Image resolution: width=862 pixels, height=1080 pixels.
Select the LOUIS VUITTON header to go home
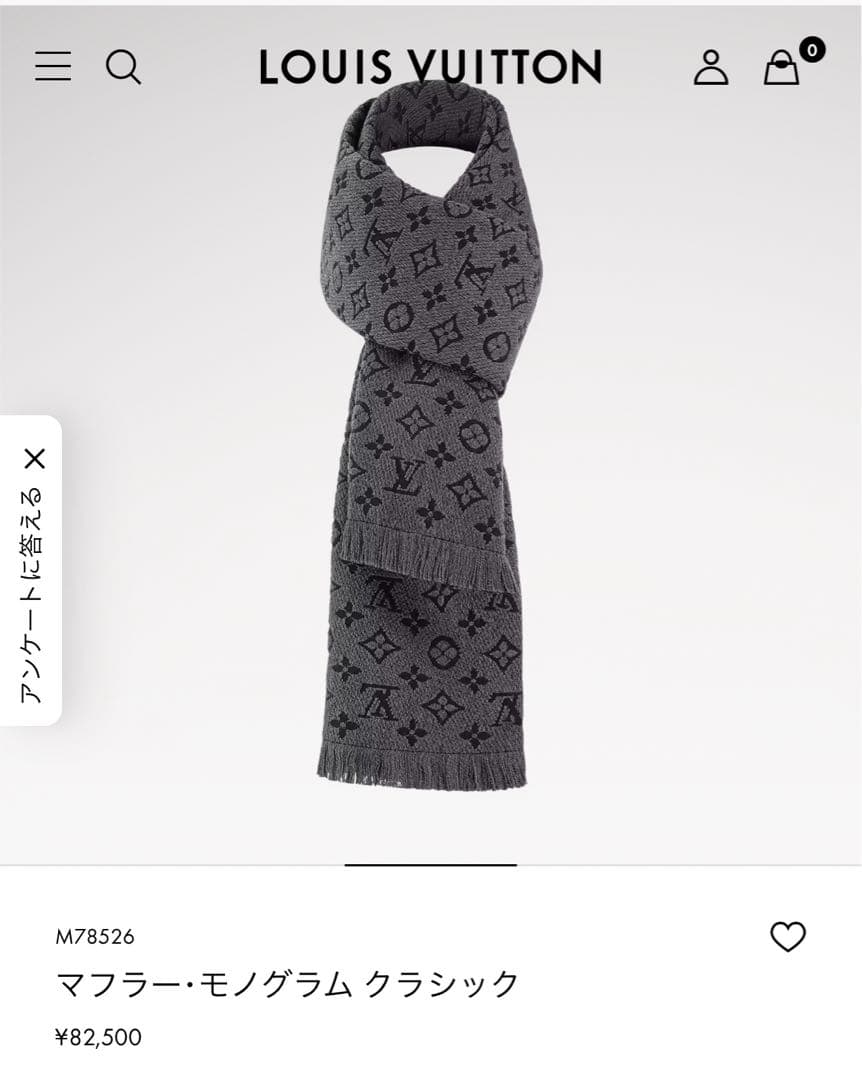(428, 66)
